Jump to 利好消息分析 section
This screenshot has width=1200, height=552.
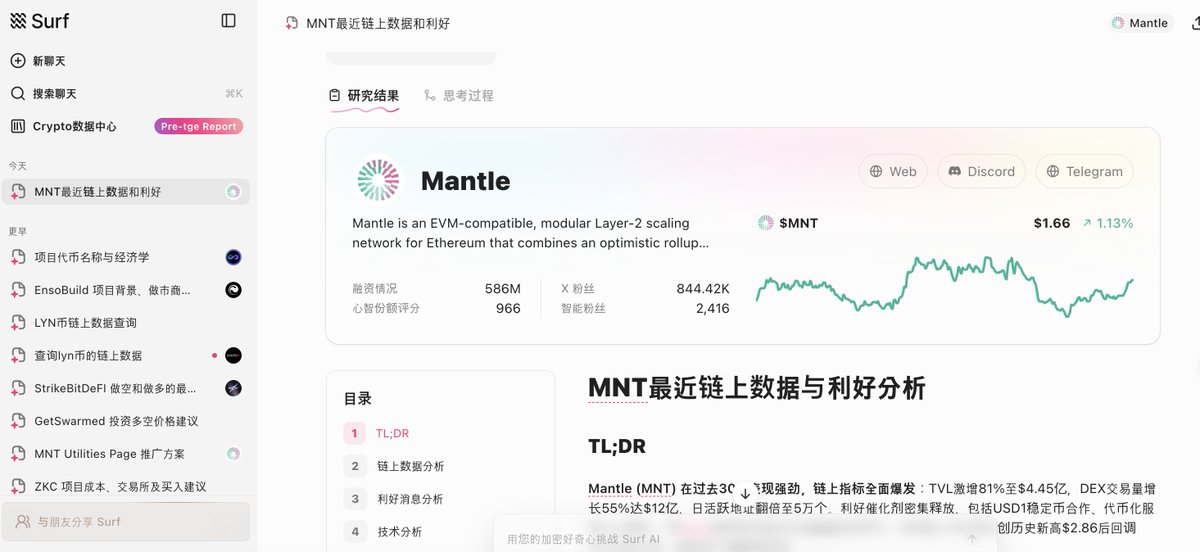click(x=410, y=499)
